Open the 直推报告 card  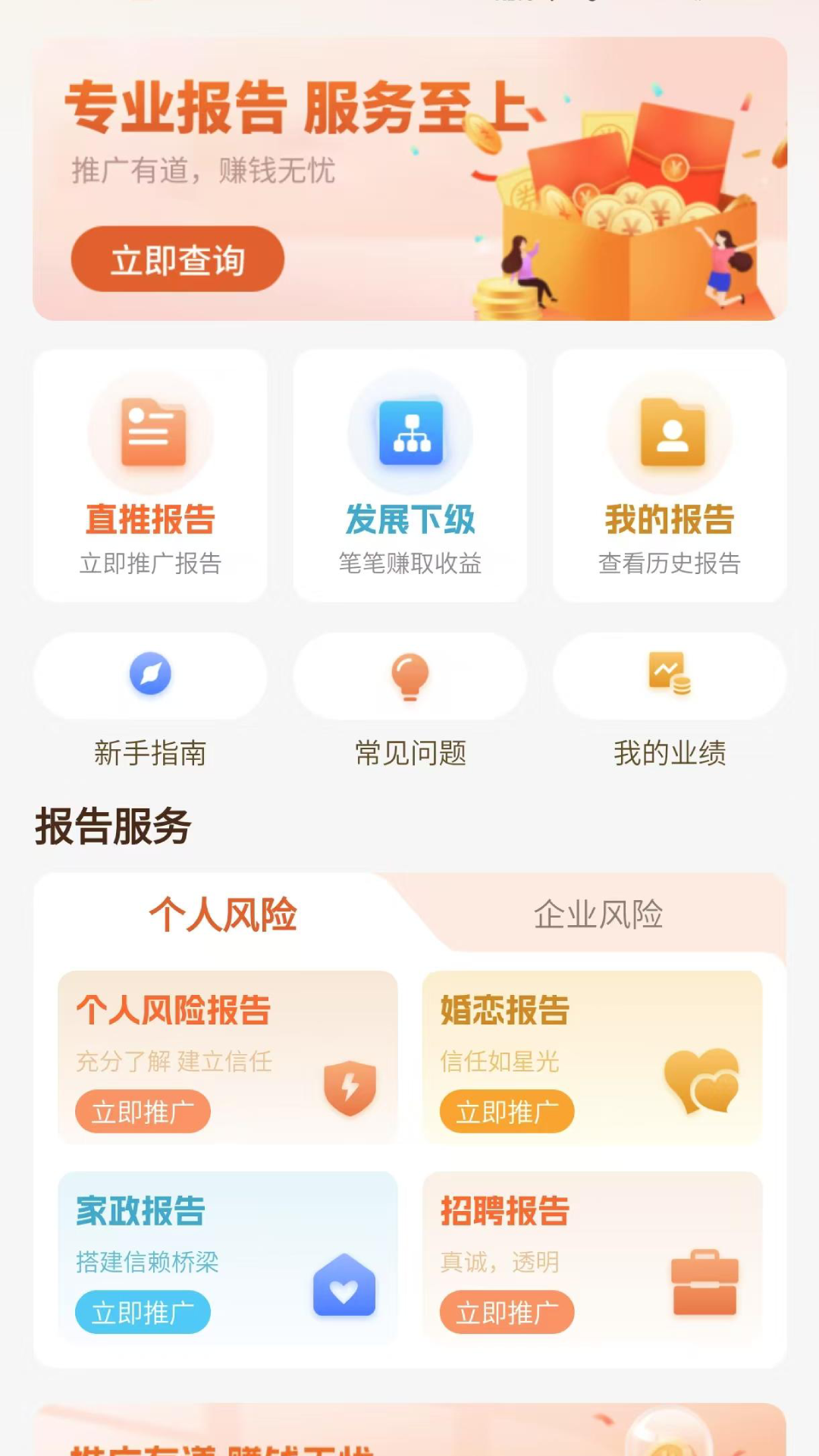(150, 475)
